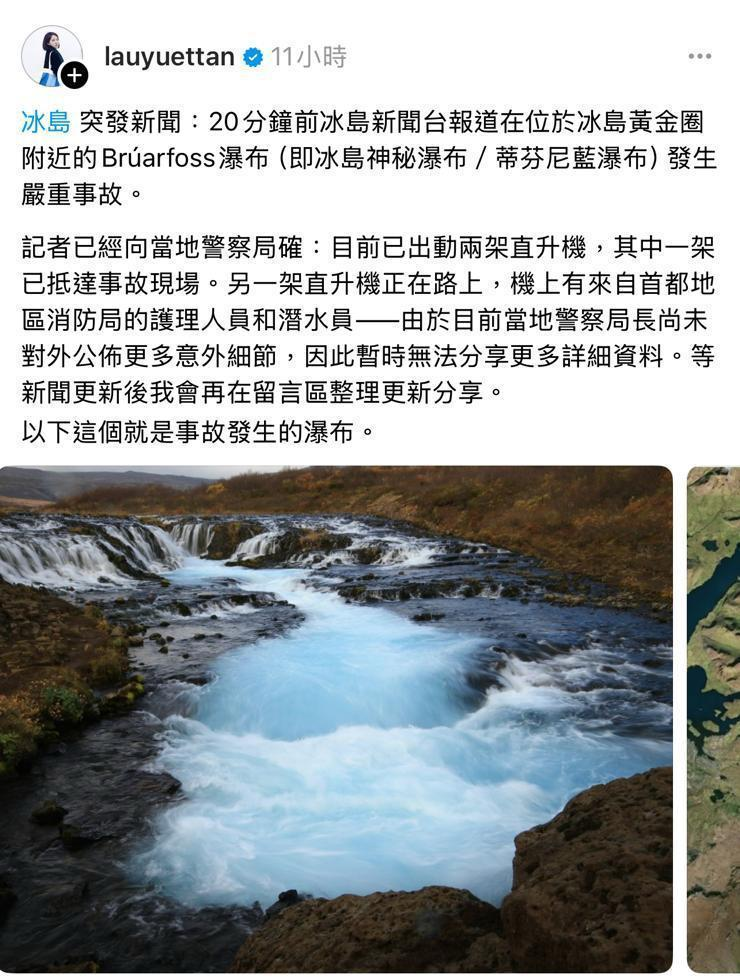Open the aerial map image
This screenshot has width=740, height=979.
coord(714,718)
